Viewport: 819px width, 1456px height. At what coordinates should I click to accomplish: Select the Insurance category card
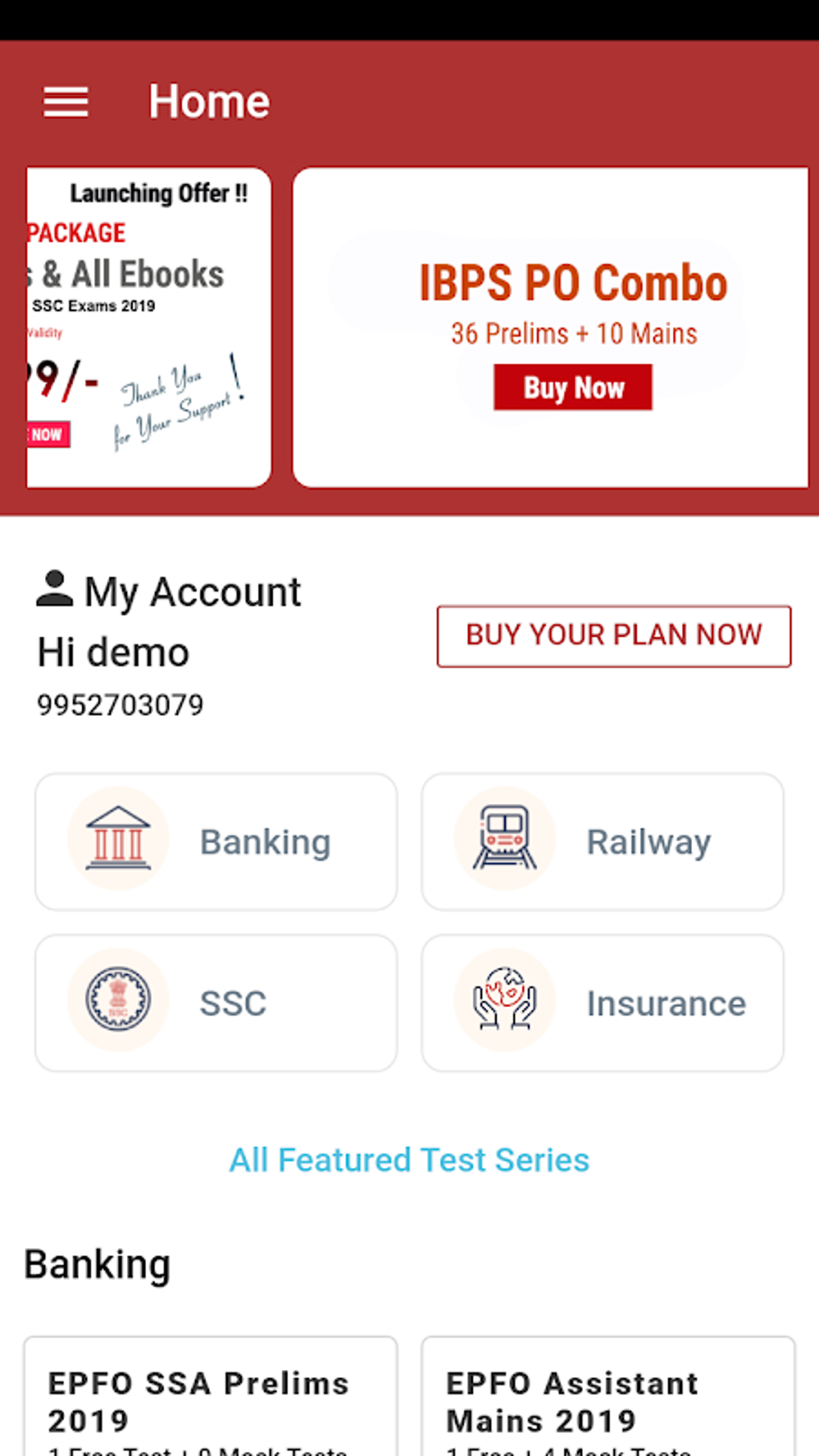(602, 1002)
